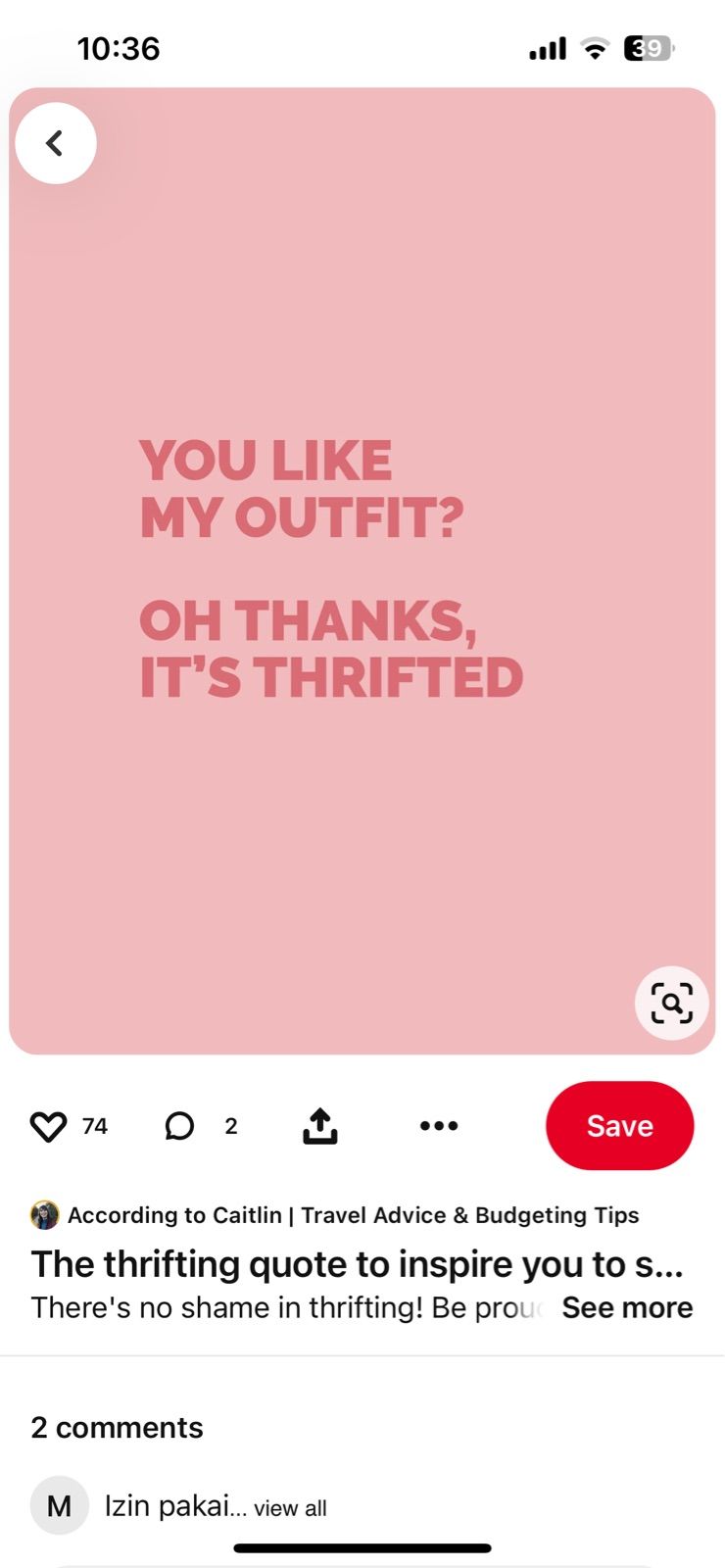Open the thrifted quote pin image

pyautogui.click(x=362, y=571)
